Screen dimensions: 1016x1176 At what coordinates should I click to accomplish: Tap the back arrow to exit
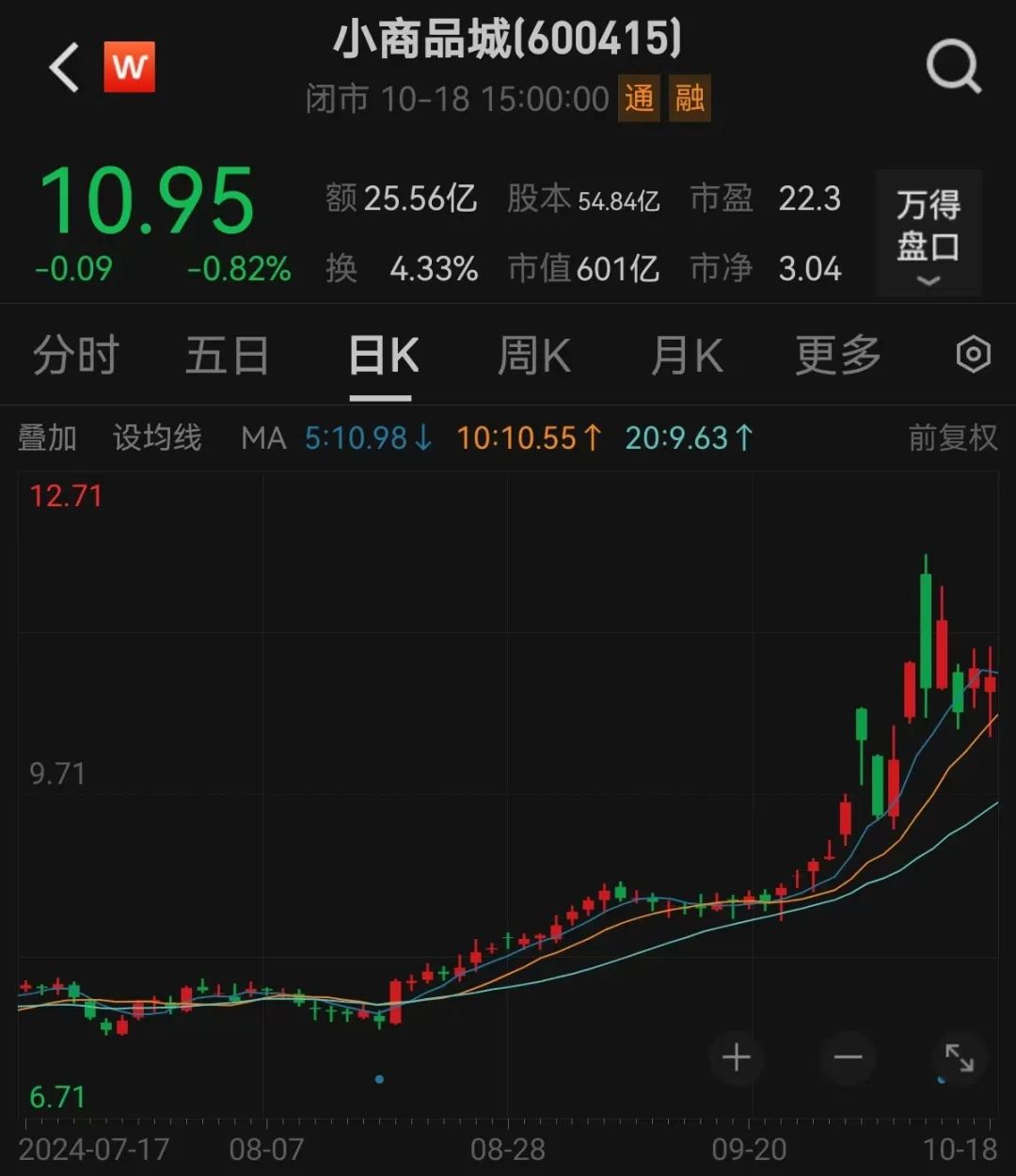tap(62, 68)
